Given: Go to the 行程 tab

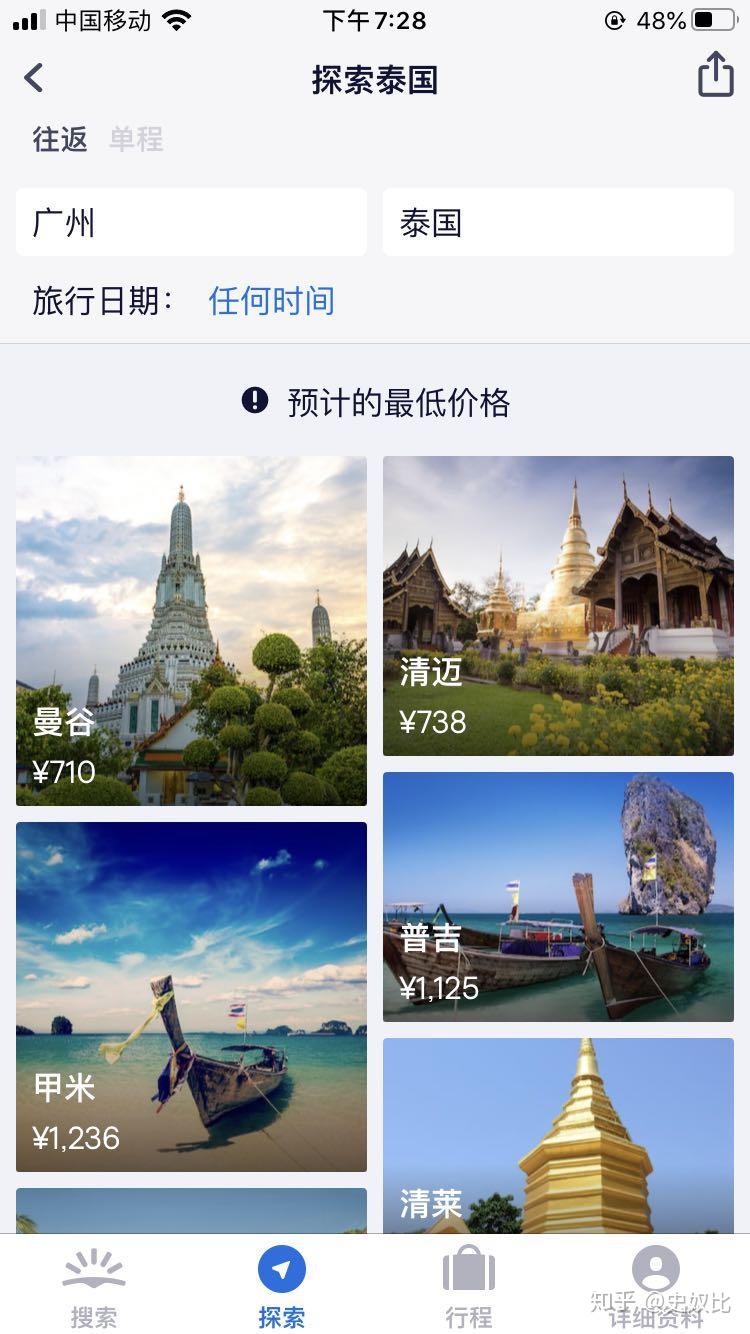Looking at the screenshot, I should (x=468, y=1284).
